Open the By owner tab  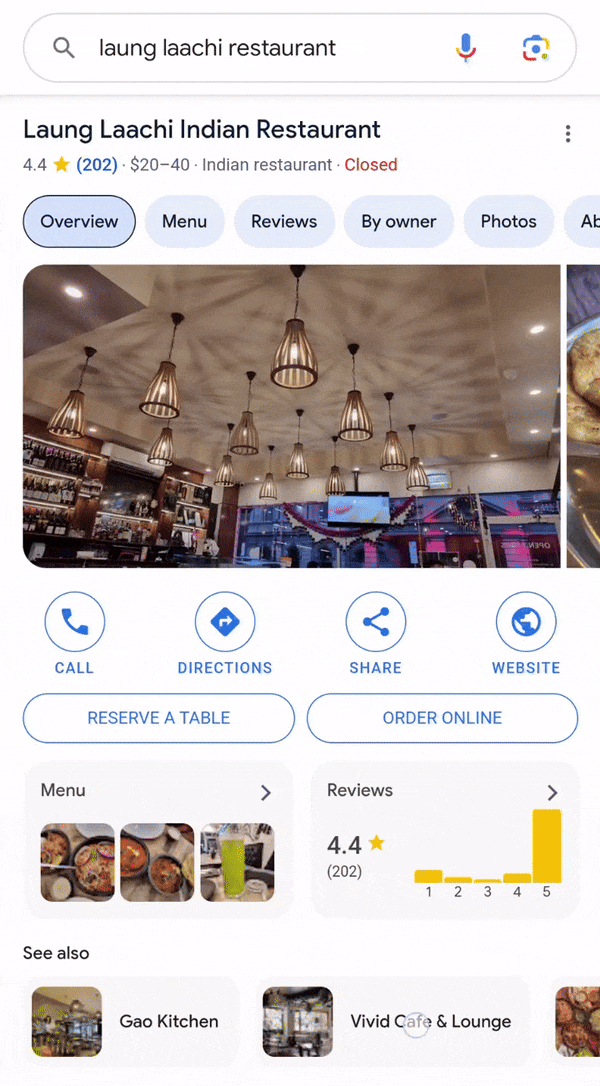(398, 222)
